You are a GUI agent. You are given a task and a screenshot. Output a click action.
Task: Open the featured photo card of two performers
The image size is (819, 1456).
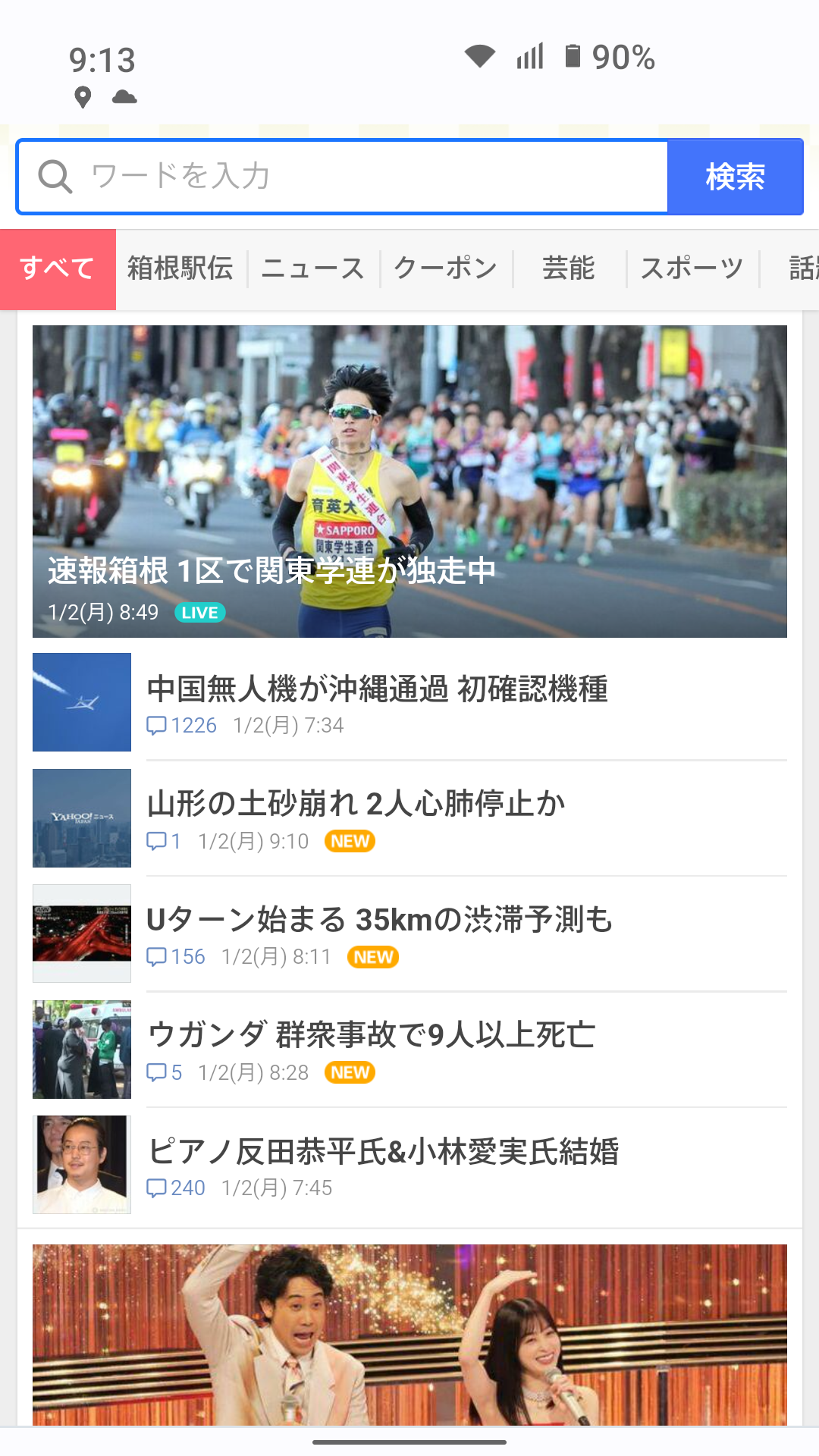coord(409,1335)
